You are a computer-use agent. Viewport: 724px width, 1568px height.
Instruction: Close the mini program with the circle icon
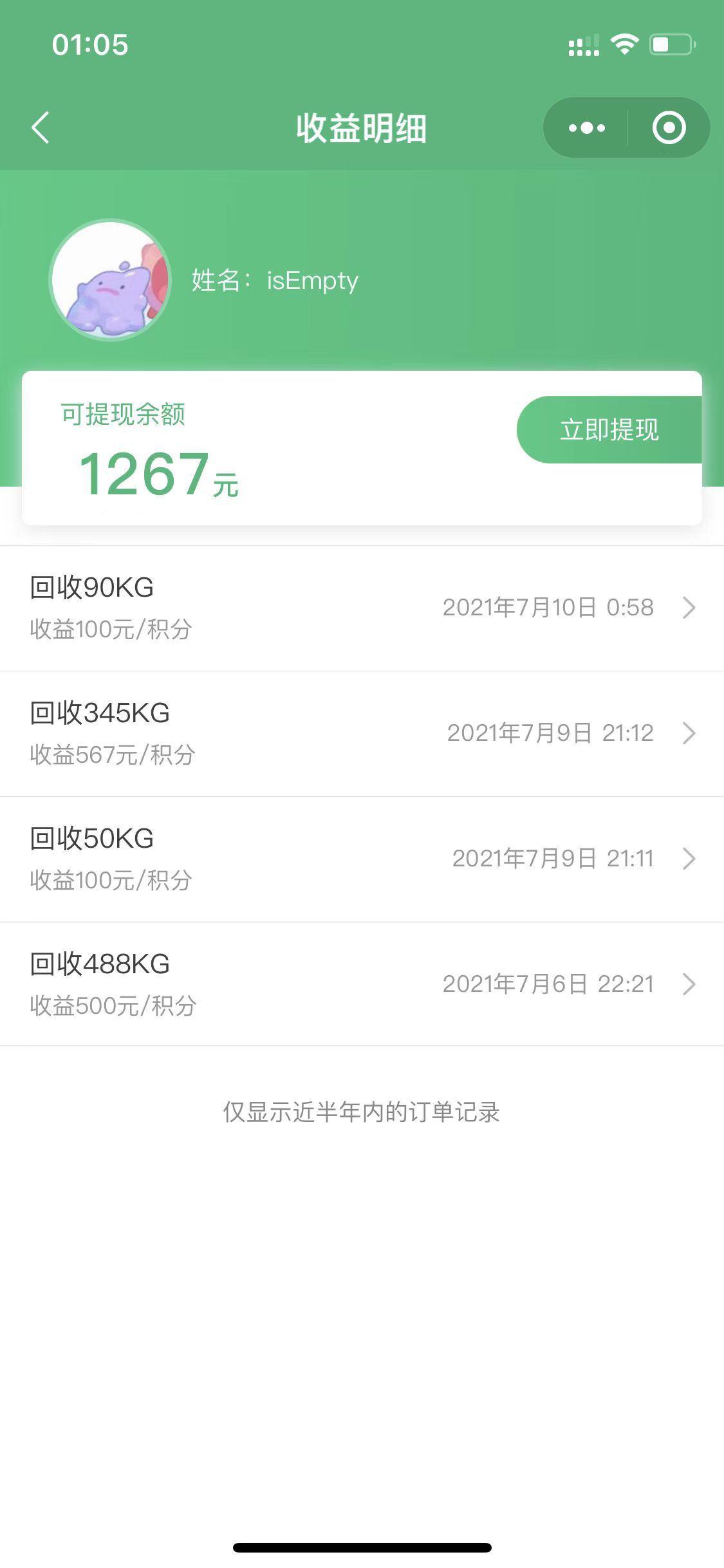tap(669, 127)
